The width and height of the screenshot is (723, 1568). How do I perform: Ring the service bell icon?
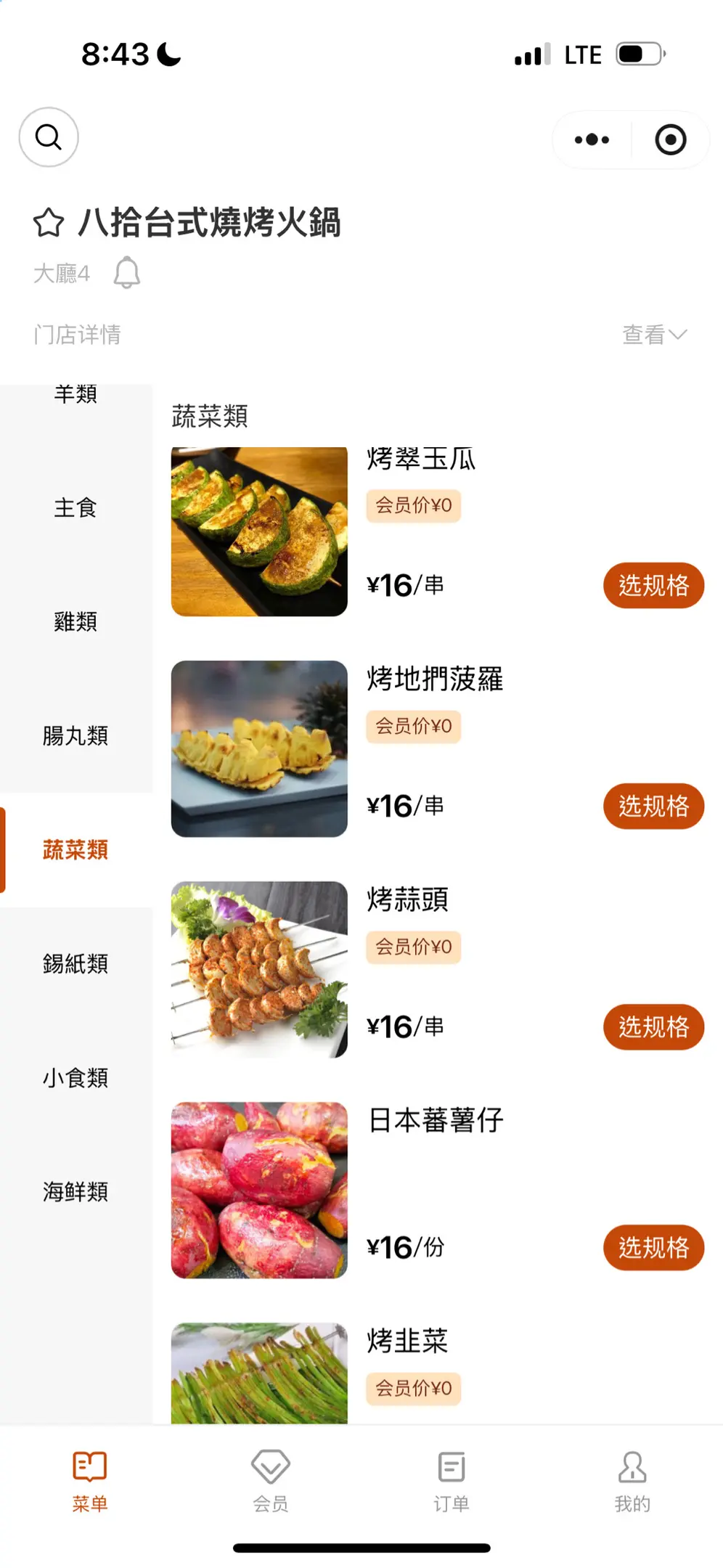coord(127,273)
